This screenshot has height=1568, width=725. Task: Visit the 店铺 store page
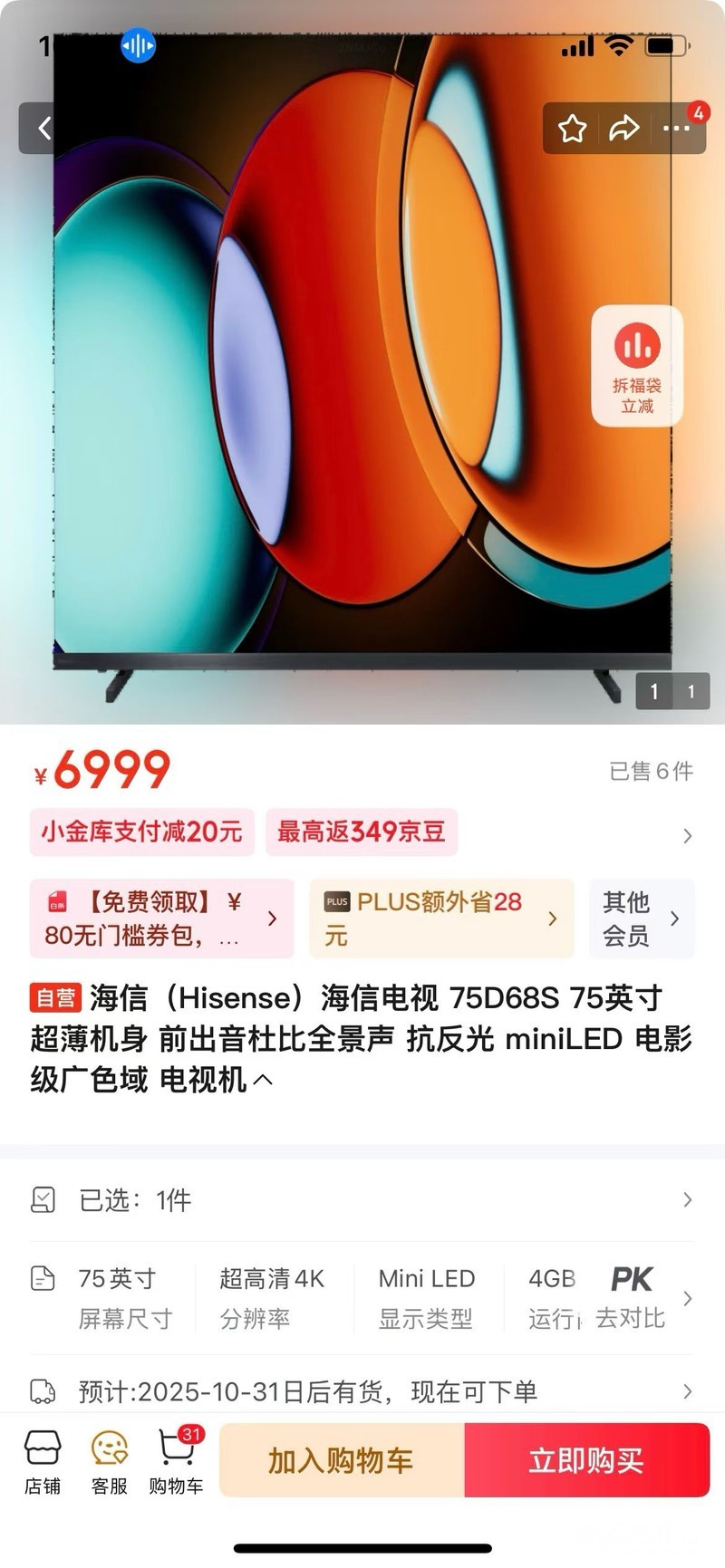(x=43, y=1462)
